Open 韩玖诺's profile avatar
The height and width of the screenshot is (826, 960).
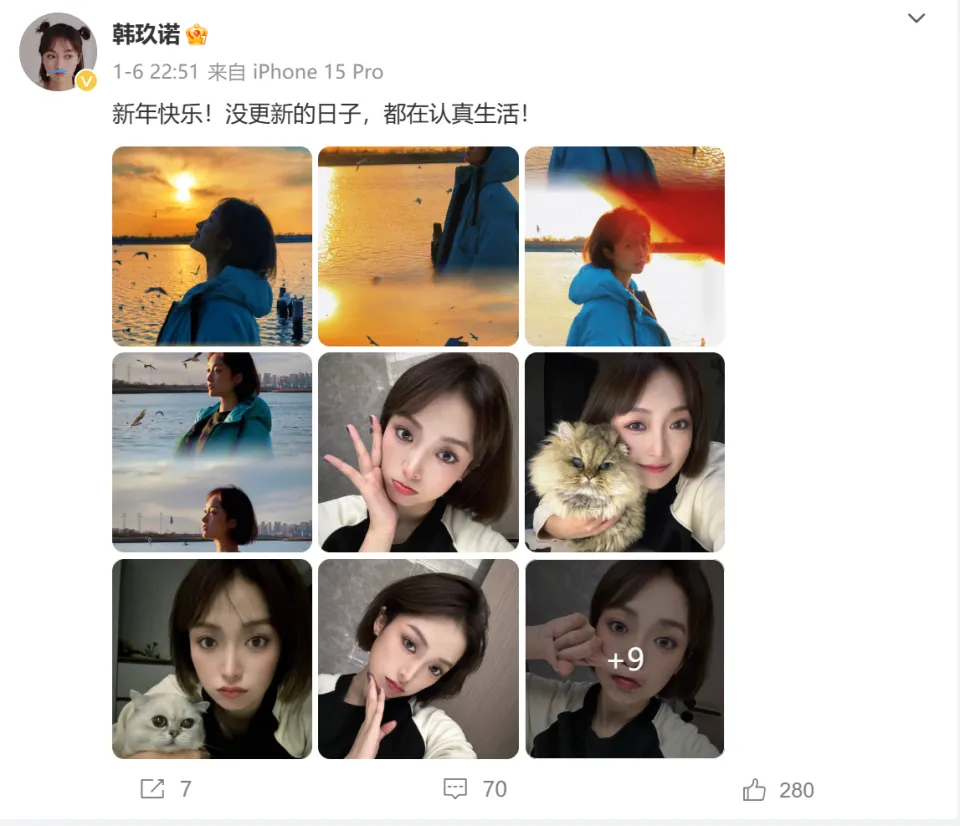pyautogui.click(x=58, y=52)
